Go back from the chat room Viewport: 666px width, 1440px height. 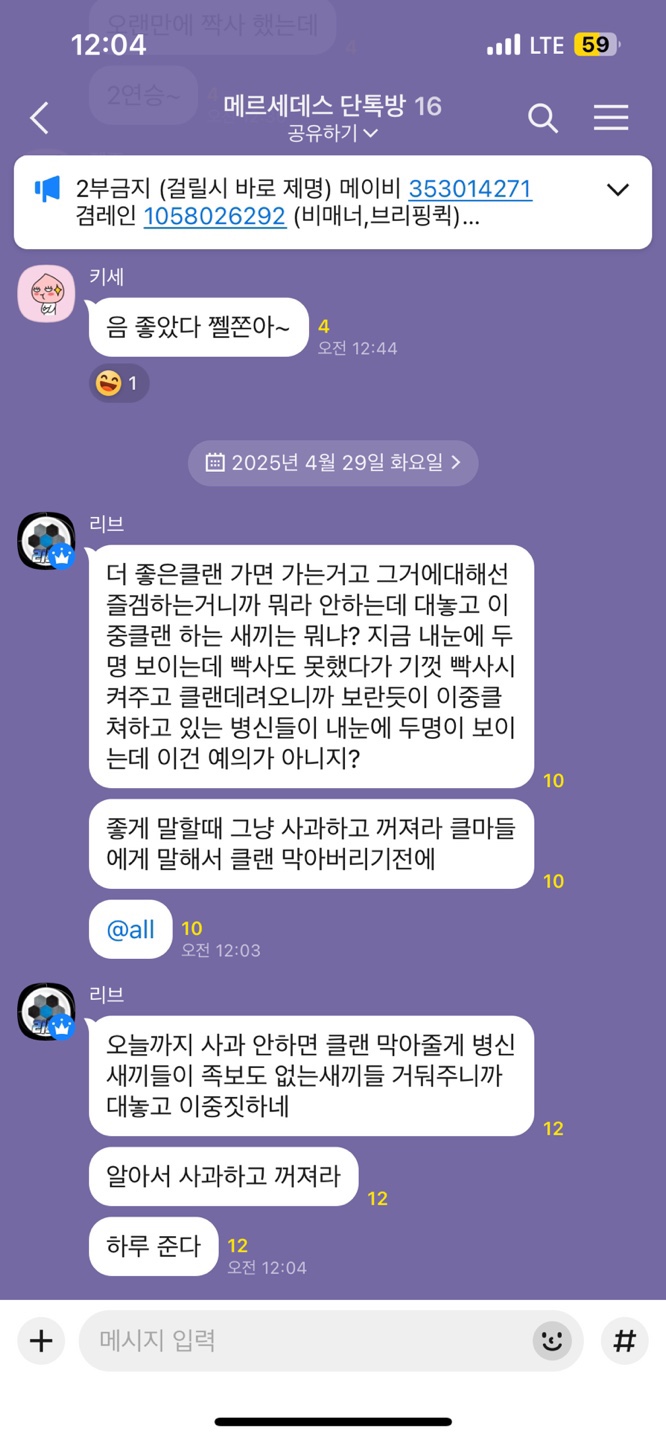tap(39, 118)
